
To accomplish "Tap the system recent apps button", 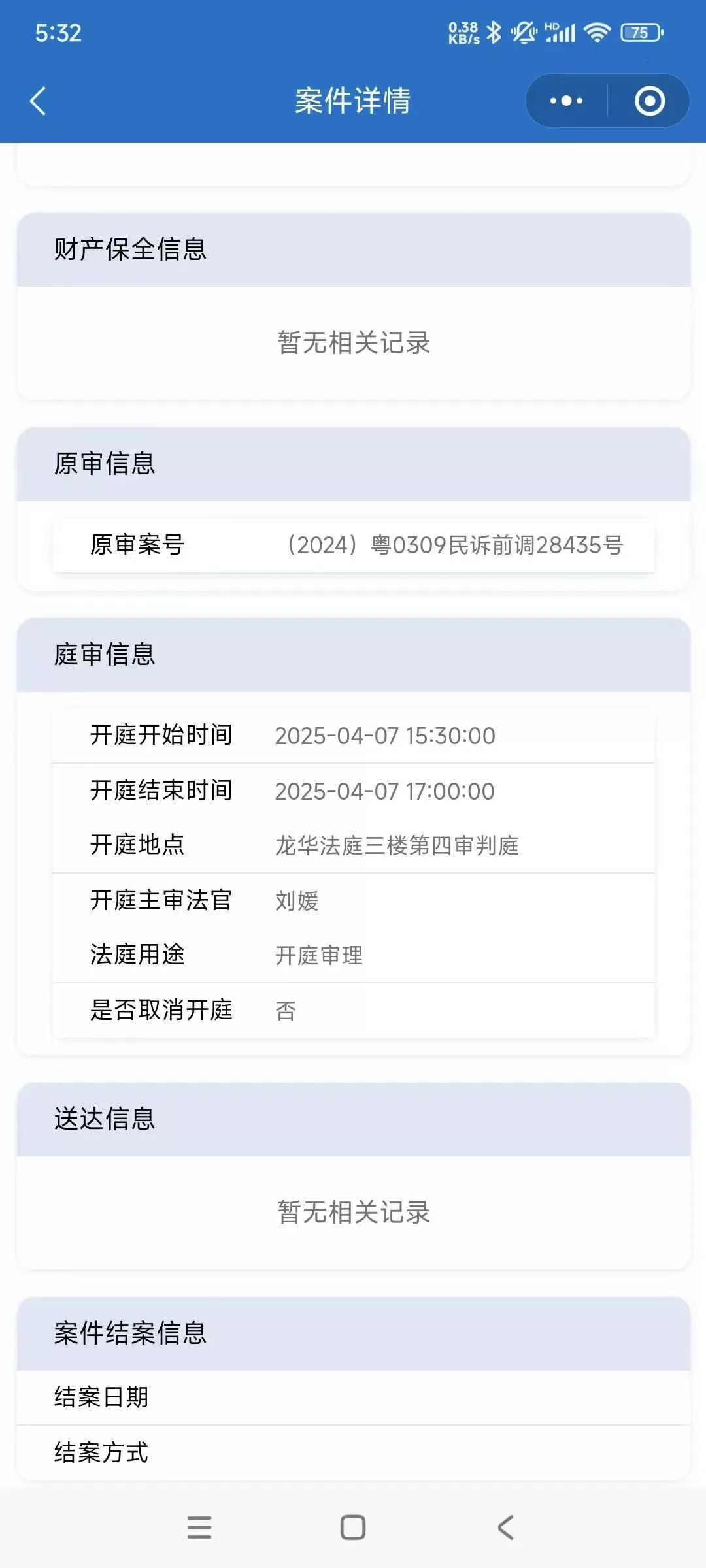I will click(x=199, y=1527).
